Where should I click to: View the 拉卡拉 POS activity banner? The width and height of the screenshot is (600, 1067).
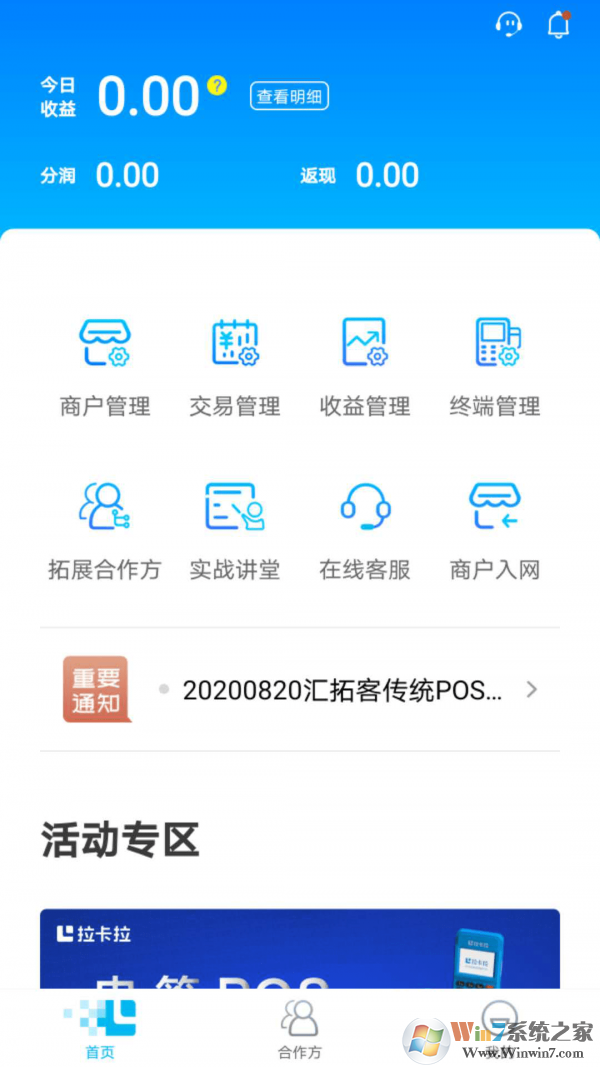click(300, 948)
